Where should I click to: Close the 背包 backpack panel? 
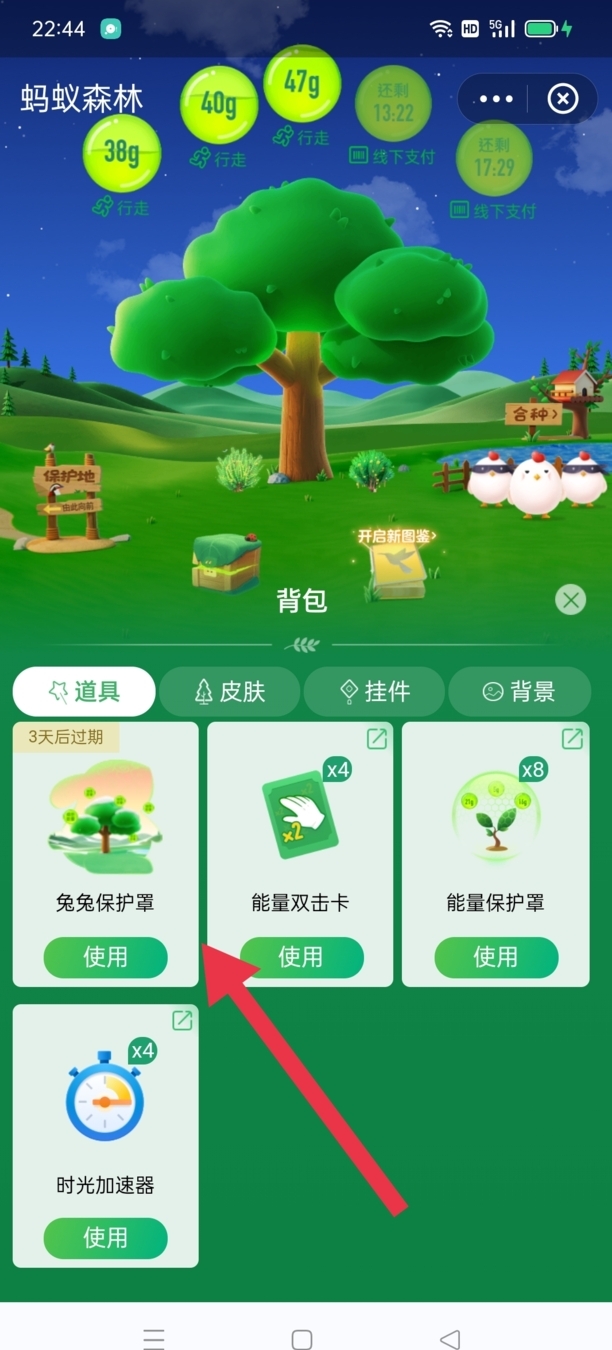point(570,600)
